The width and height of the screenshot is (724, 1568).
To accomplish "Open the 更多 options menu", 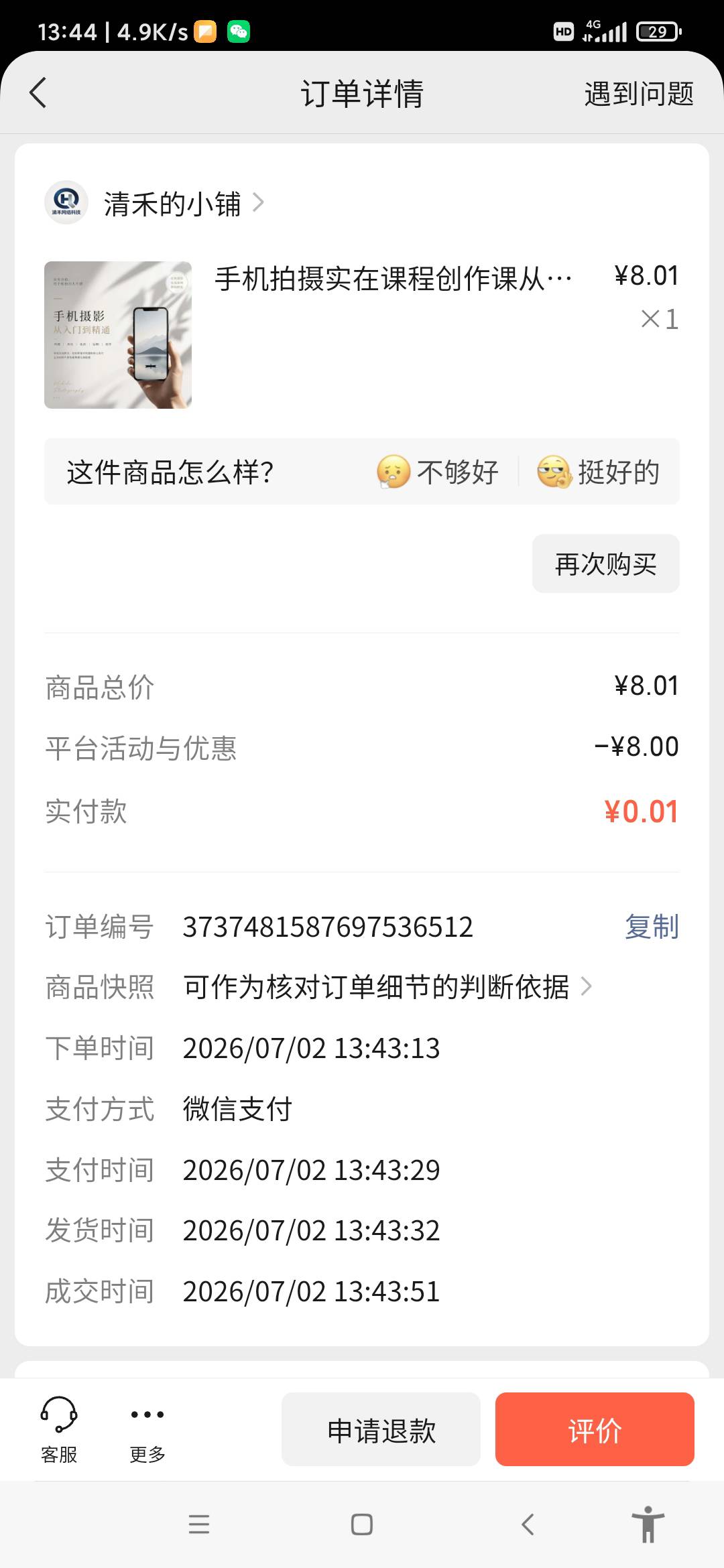I will coord(147,1430).
